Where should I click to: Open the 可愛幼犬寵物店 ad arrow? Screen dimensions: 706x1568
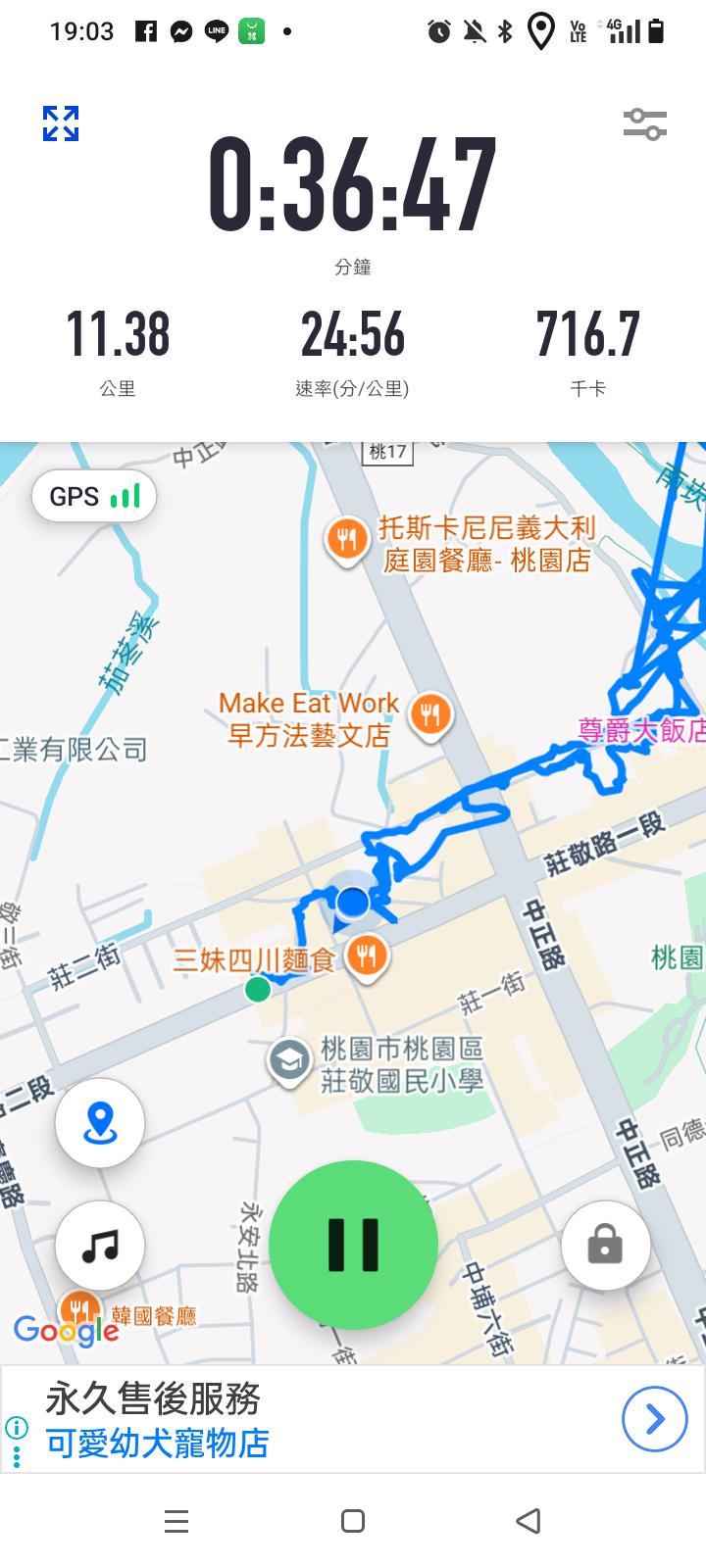coord(654,1419)
